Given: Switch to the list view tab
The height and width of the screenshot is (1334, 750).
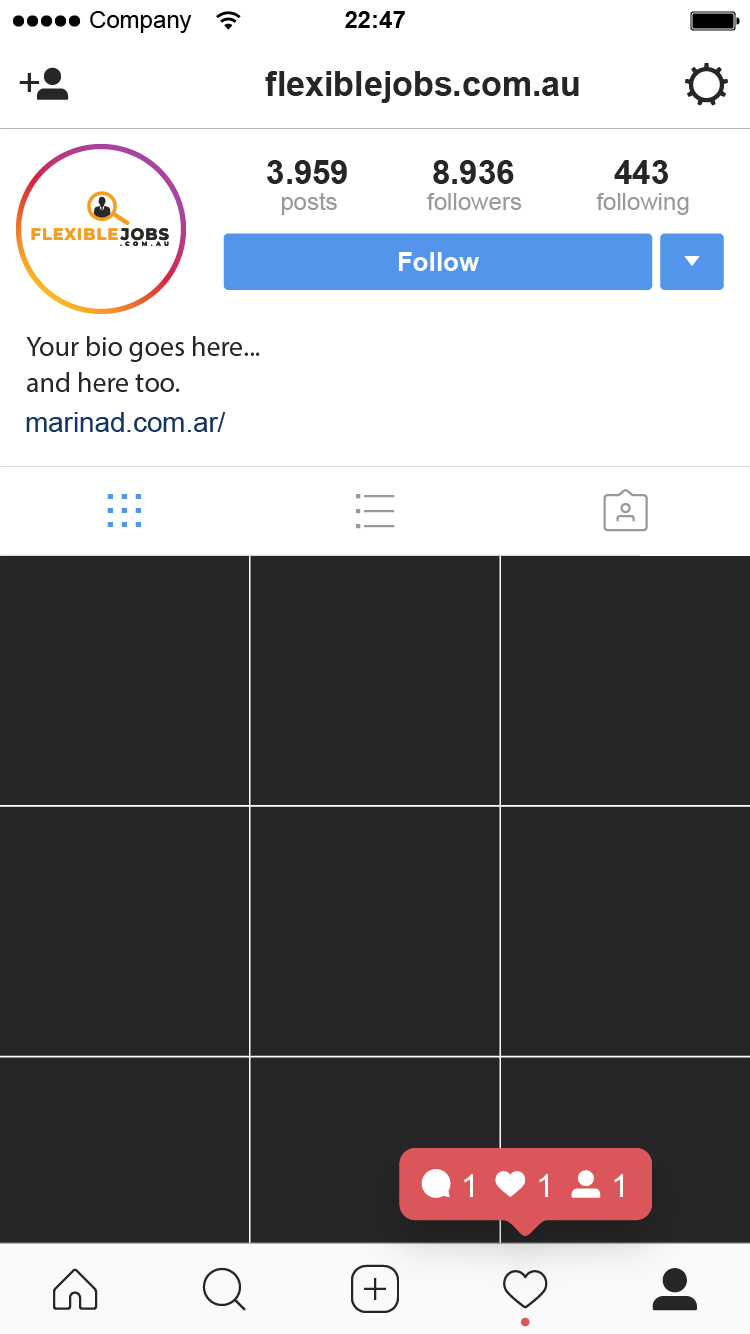Looking at the screenshot, I should (x=375, y=511).
